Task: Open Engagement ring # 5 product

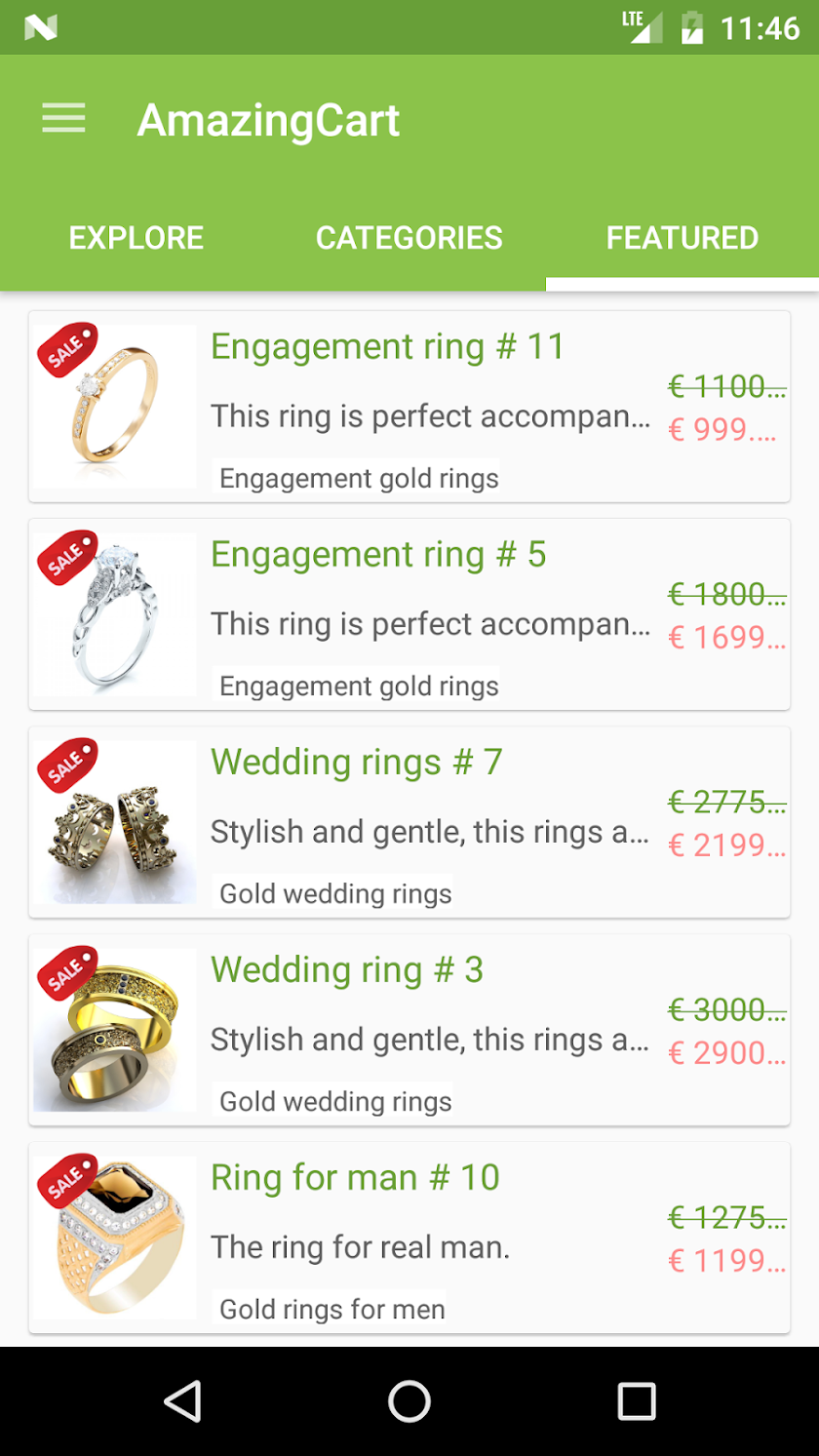Action: coord(409,614)
